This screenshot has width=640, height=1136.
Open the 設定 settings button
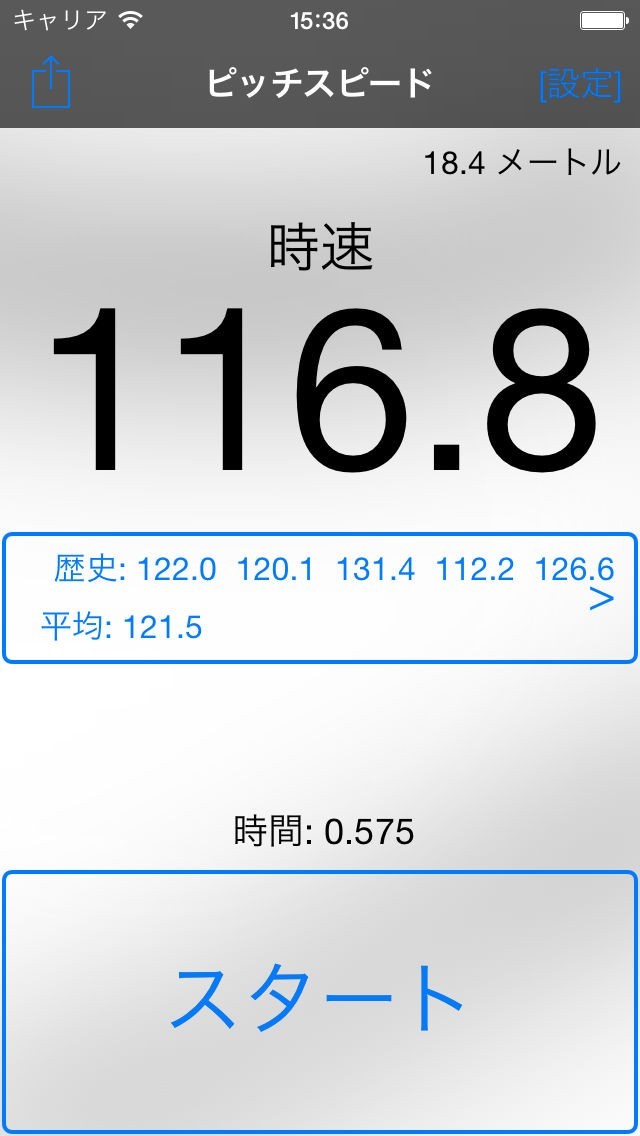[x=579, y=84]
